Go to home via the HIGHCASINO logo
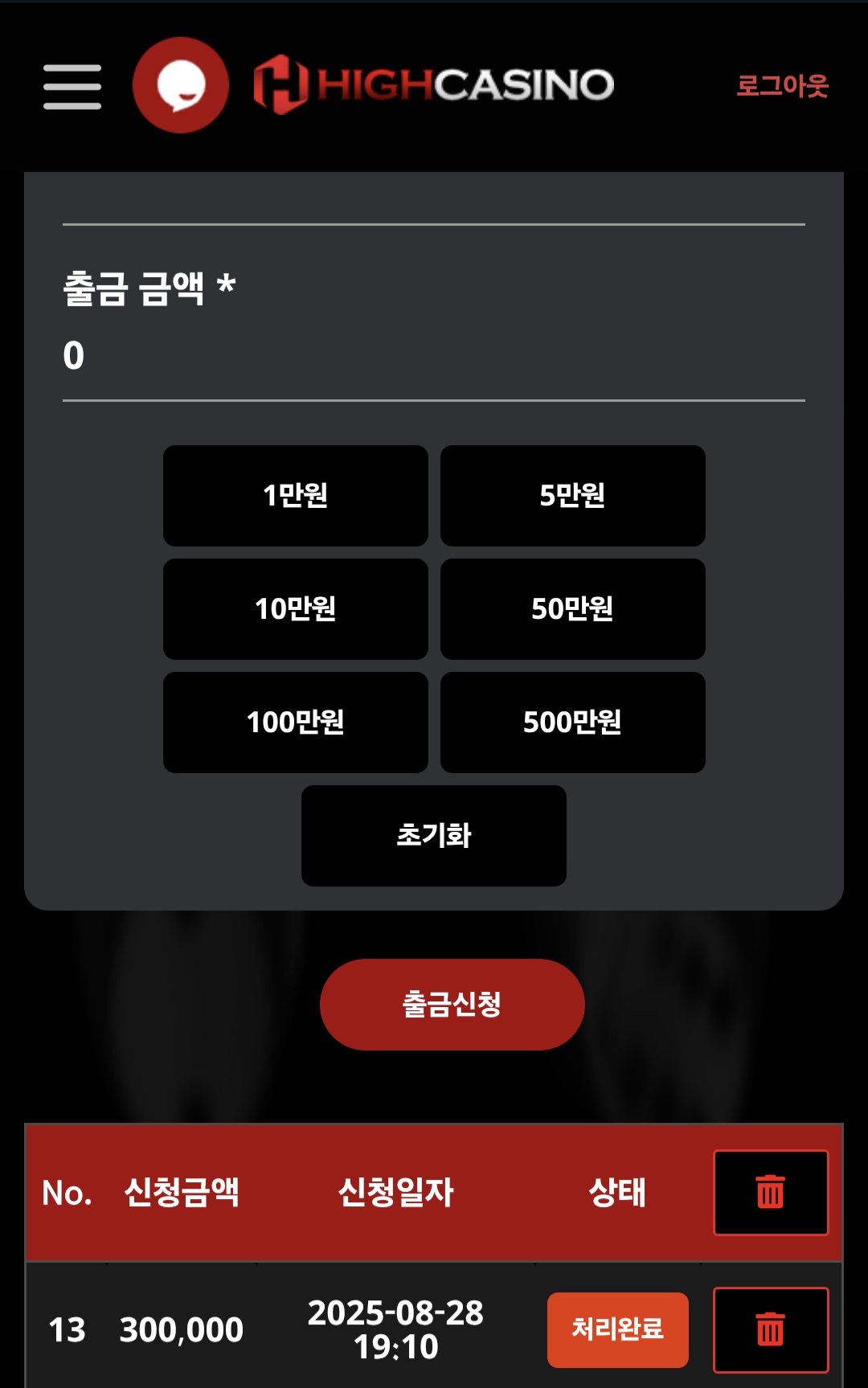868x1388 pixels. tap(434, 85)
